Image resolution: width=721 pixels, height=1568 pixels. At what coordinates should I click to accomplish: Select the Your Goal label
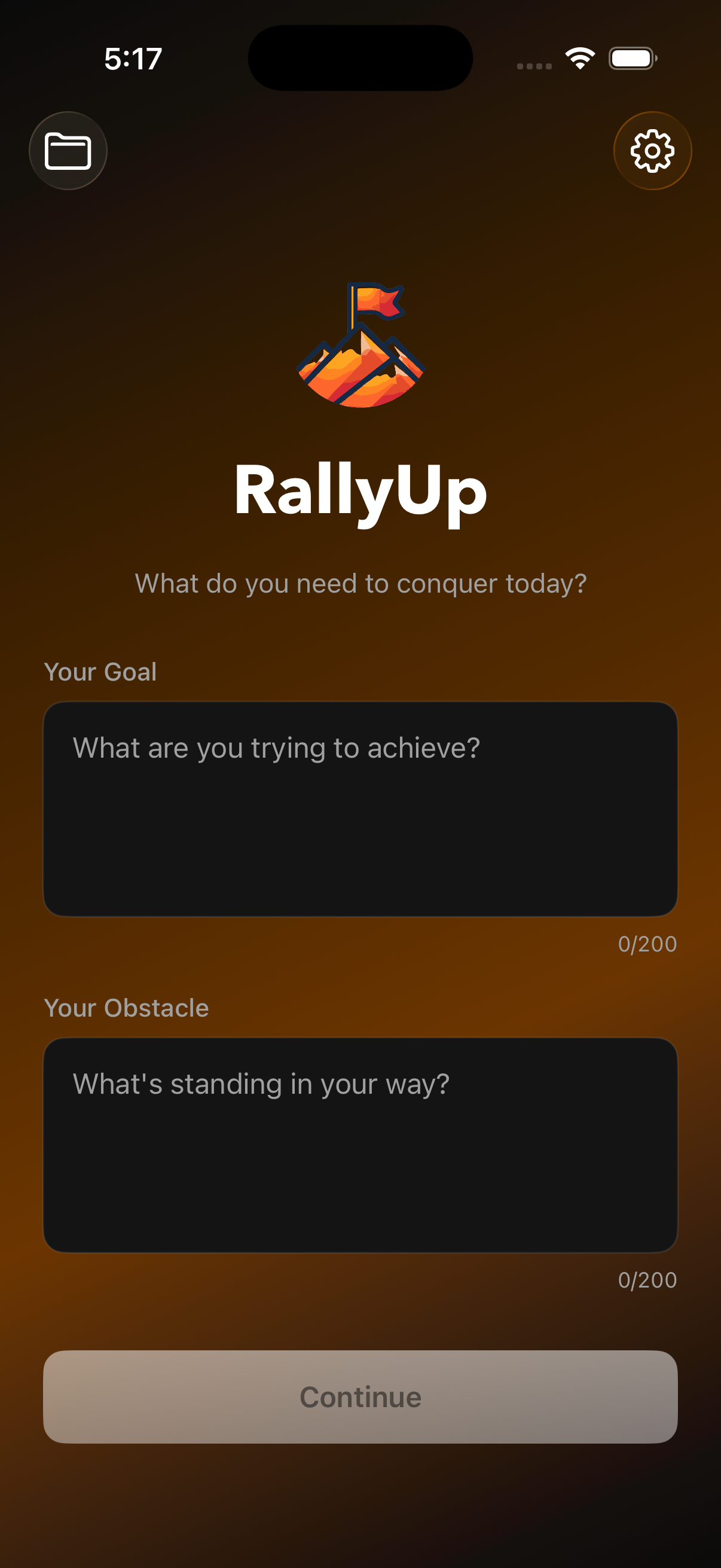[x=101, y=672]
